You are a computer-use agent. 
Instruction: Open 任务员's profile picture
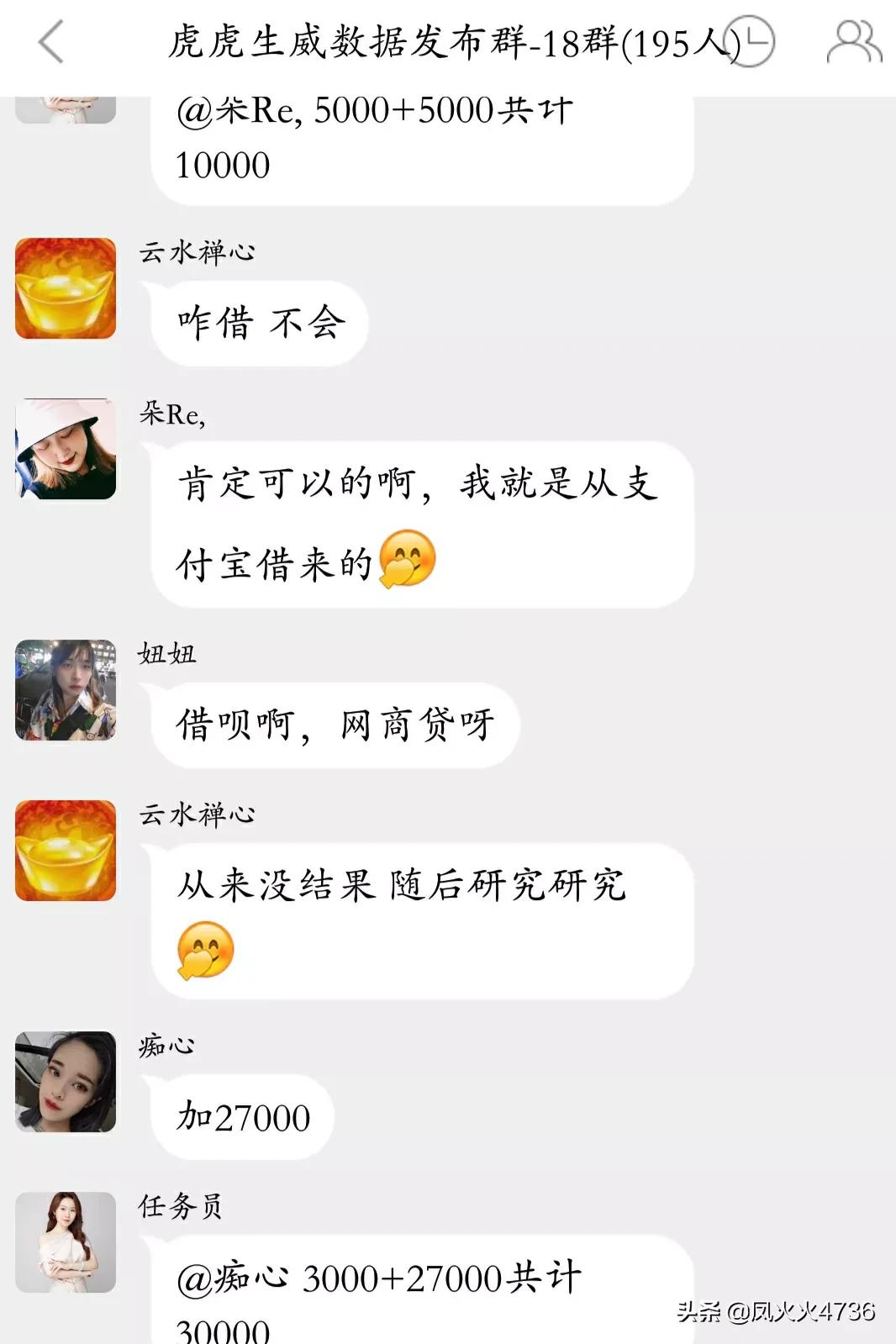point(63,1240)
